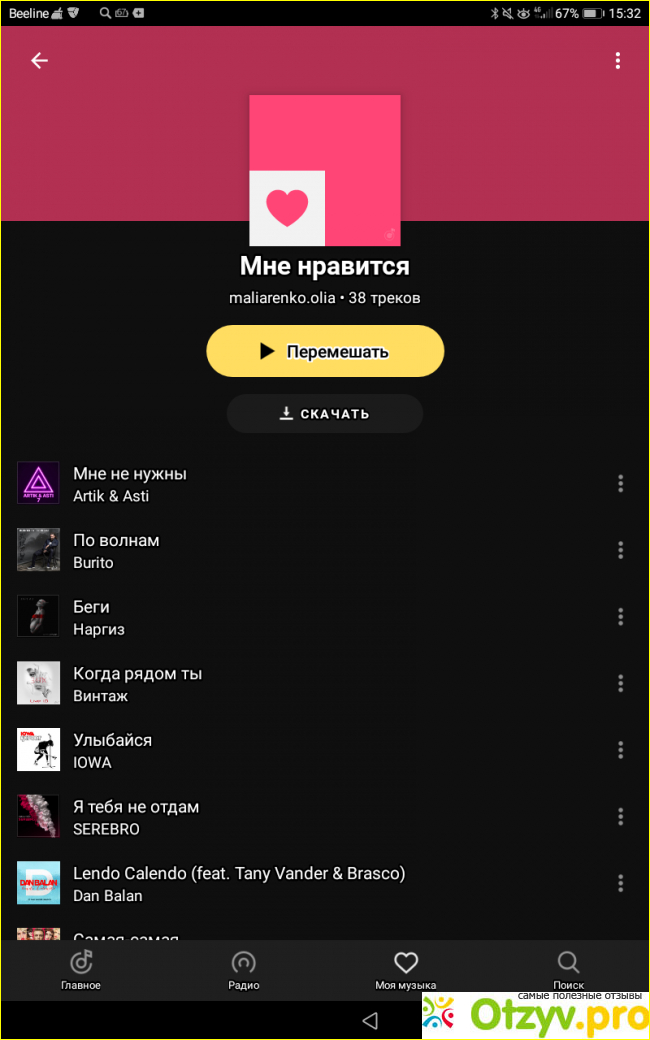Open options for Улыбайся
The height and width of the screenshot is (1040, 650).
pyautogui.click(x=620, y=750)
